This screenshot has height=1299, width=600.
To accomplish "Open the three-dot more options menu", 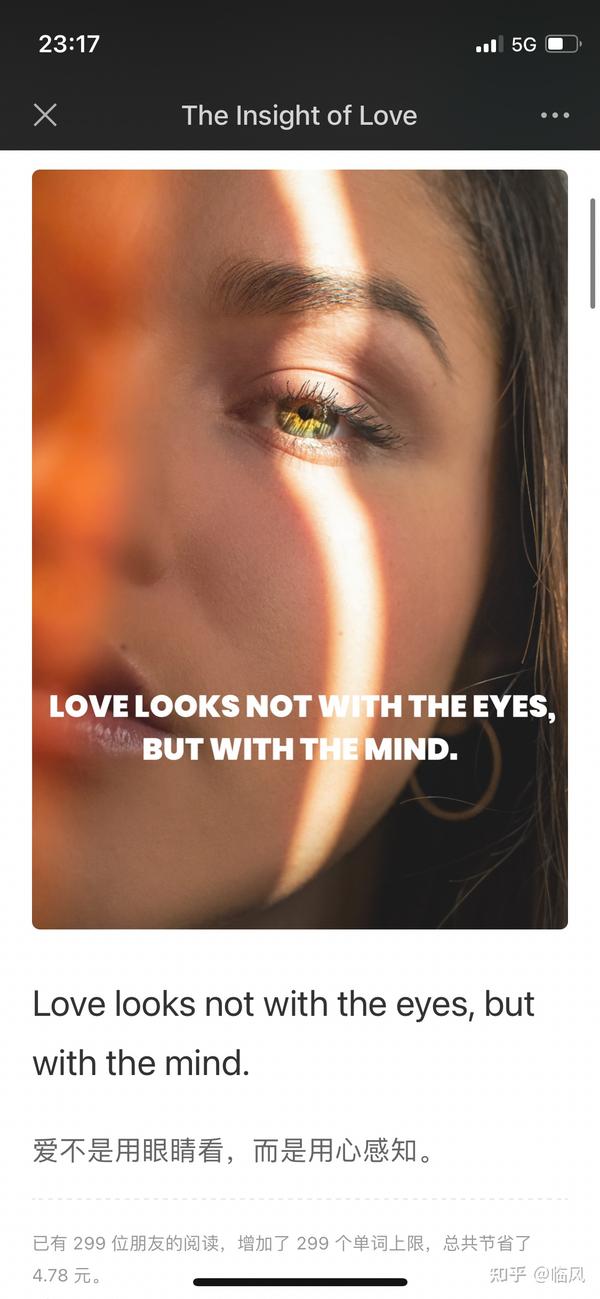I will [555, 115].
